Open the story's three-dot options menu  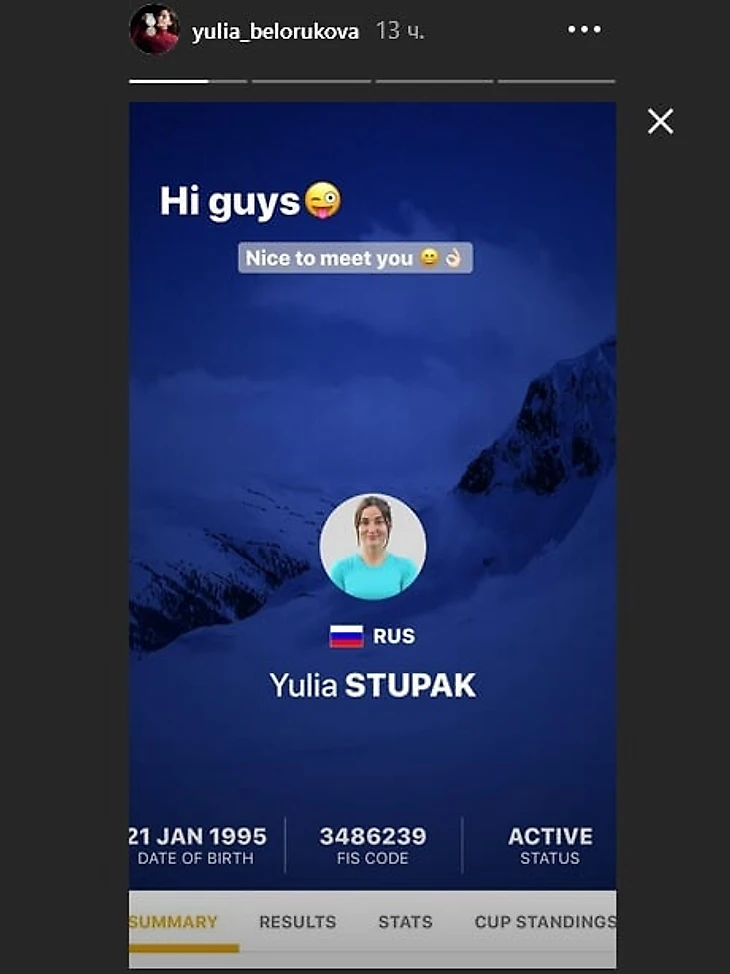tap(584, 30)
